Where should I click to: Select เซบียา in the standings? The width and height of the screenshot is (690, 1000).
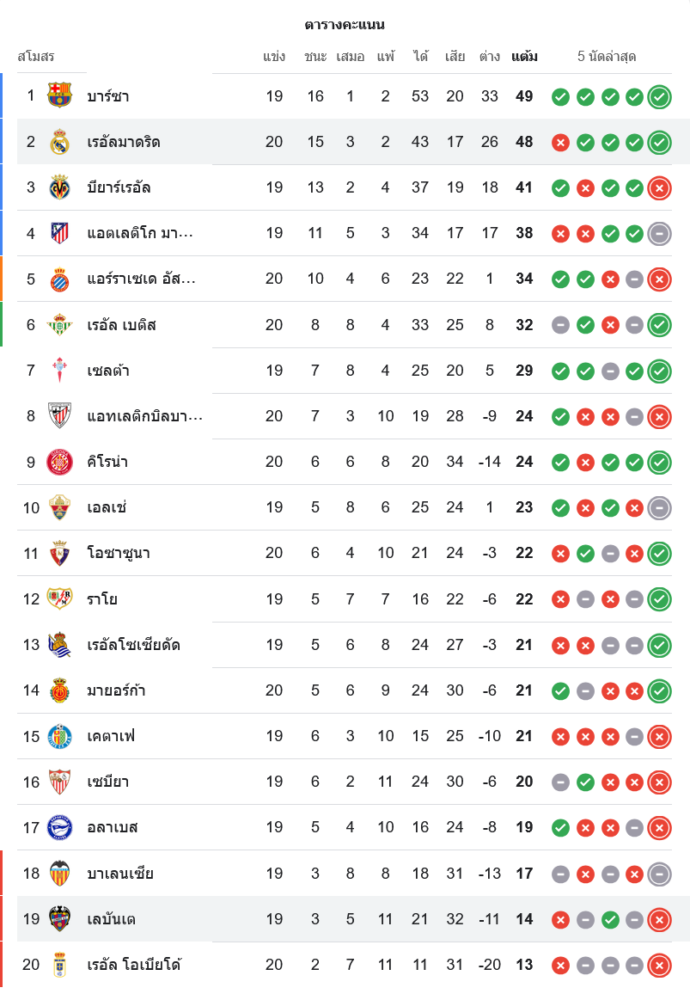(108, 782)
